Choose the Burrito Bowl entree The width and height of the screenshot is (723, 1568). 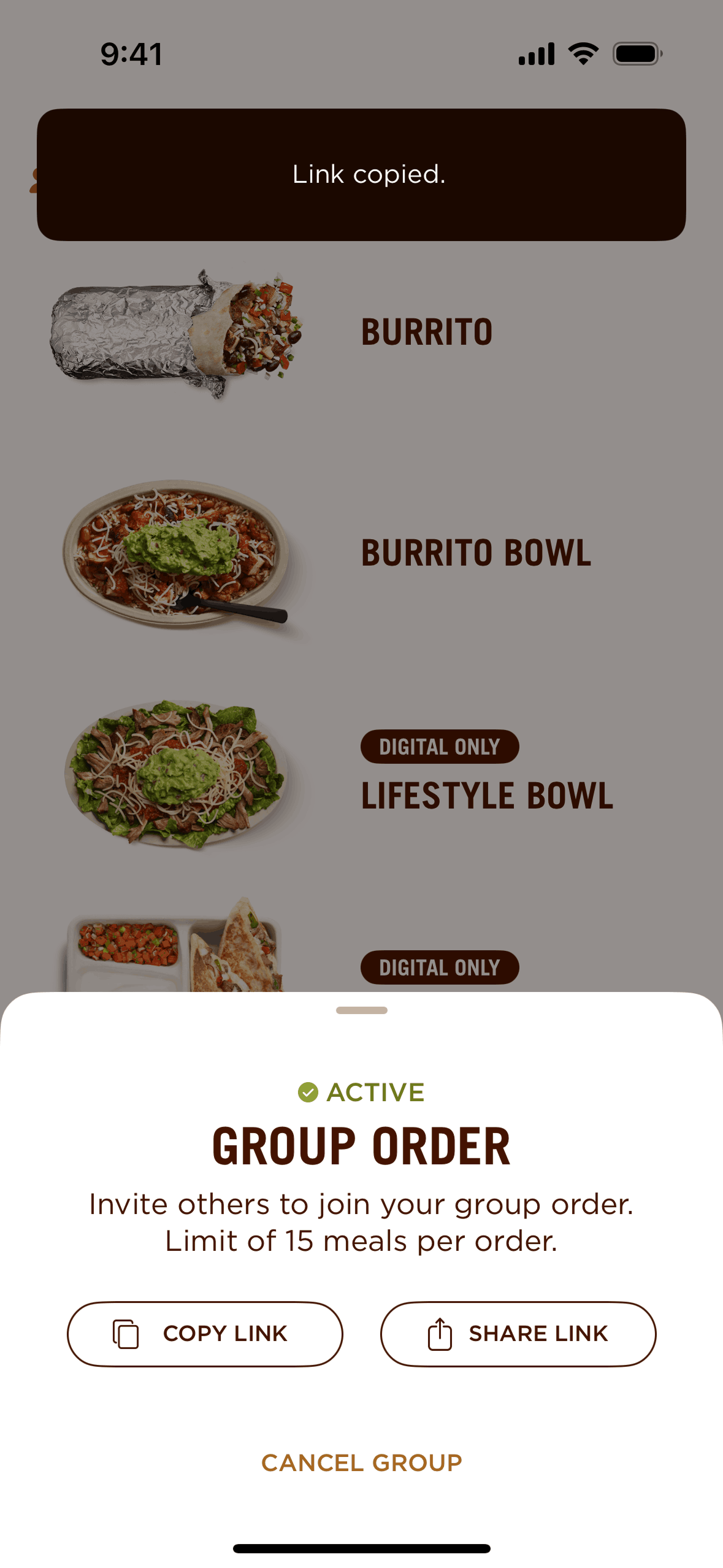475,553
